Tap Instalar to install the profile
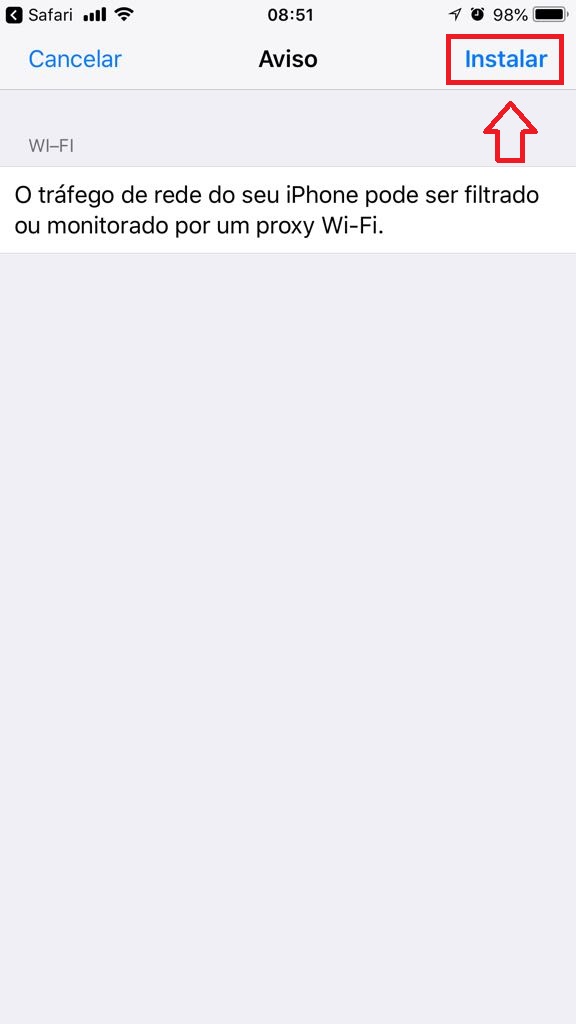The width and height of the screenshot is (576, 1024). coord(505,59)
